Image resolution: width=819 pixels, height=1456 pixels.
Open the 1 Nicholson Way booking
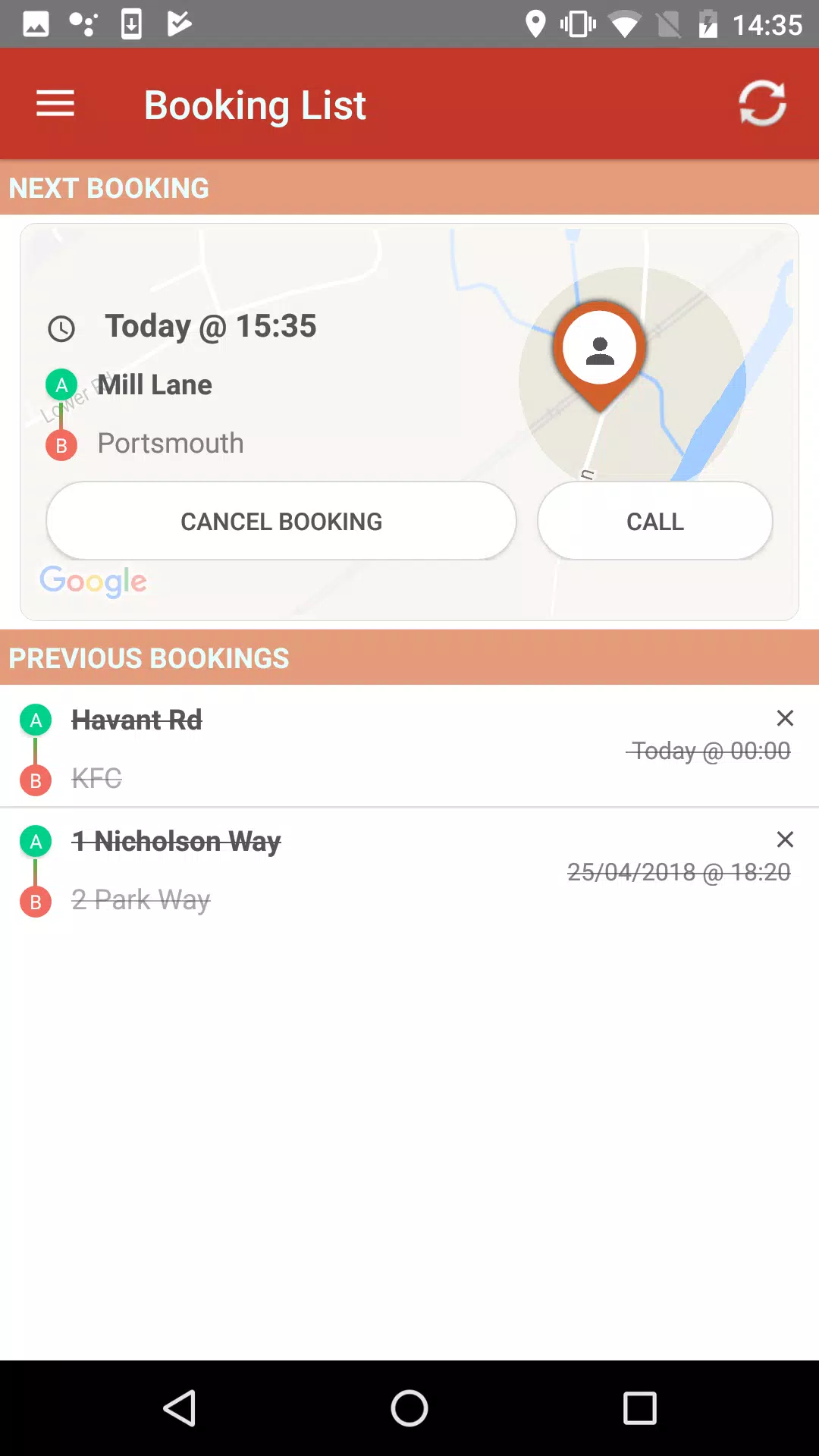coord(409,870)
